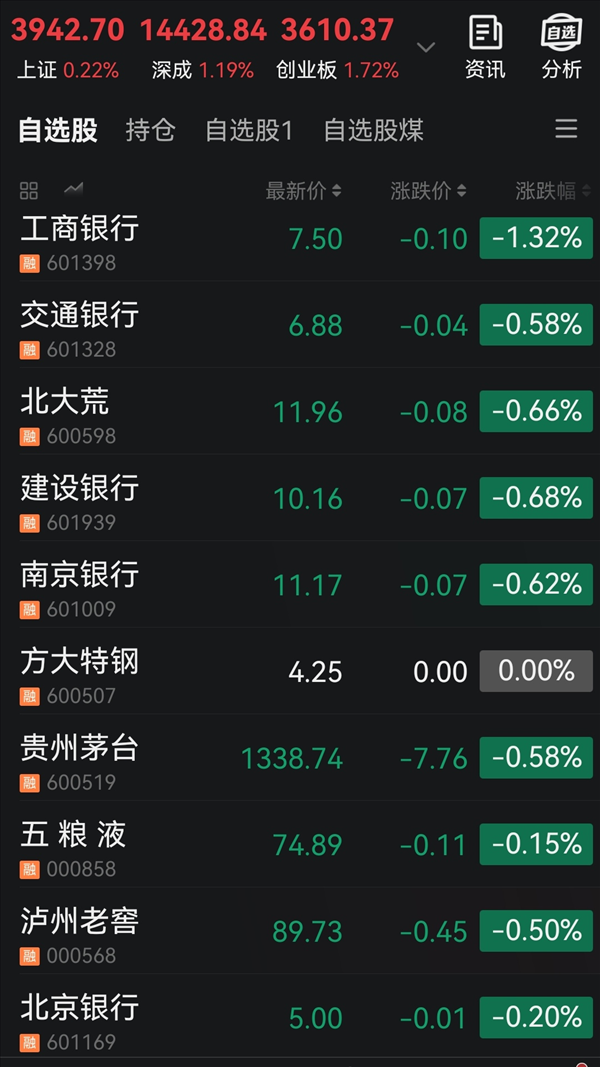Screen dimensions: 600x1067
Task: Sort by 最新价 column
Action: [303, 191]
